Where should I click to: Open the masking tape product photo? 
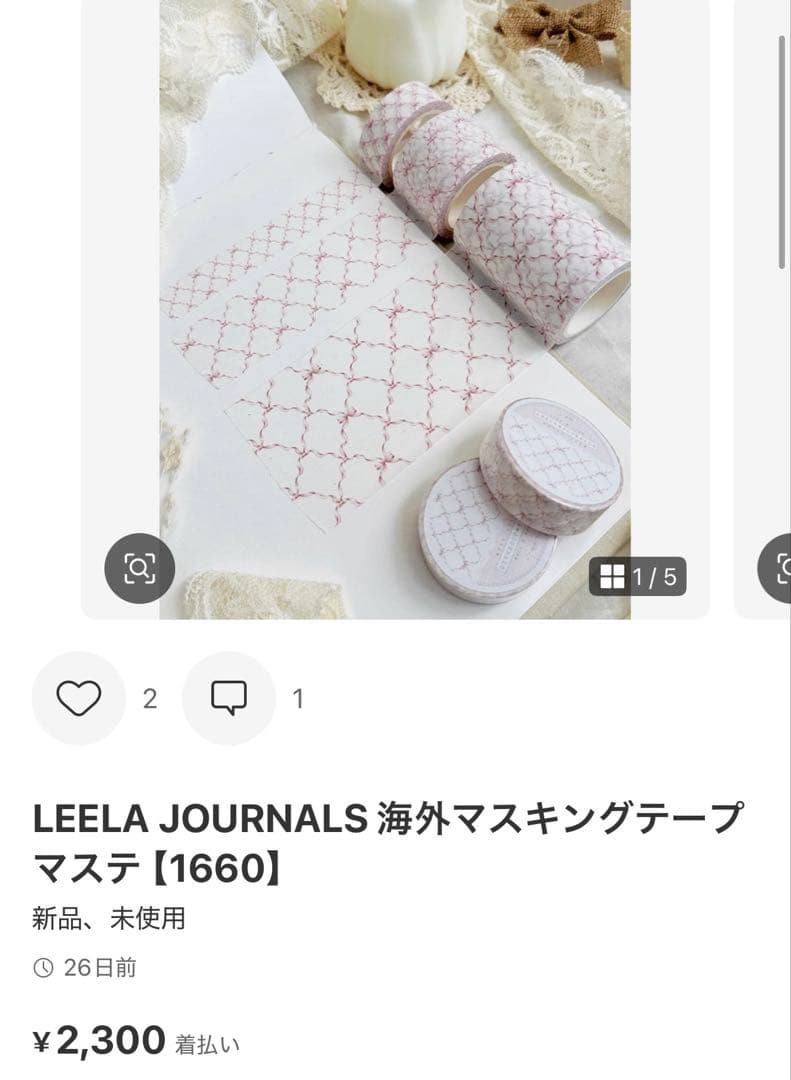point(395,300)
